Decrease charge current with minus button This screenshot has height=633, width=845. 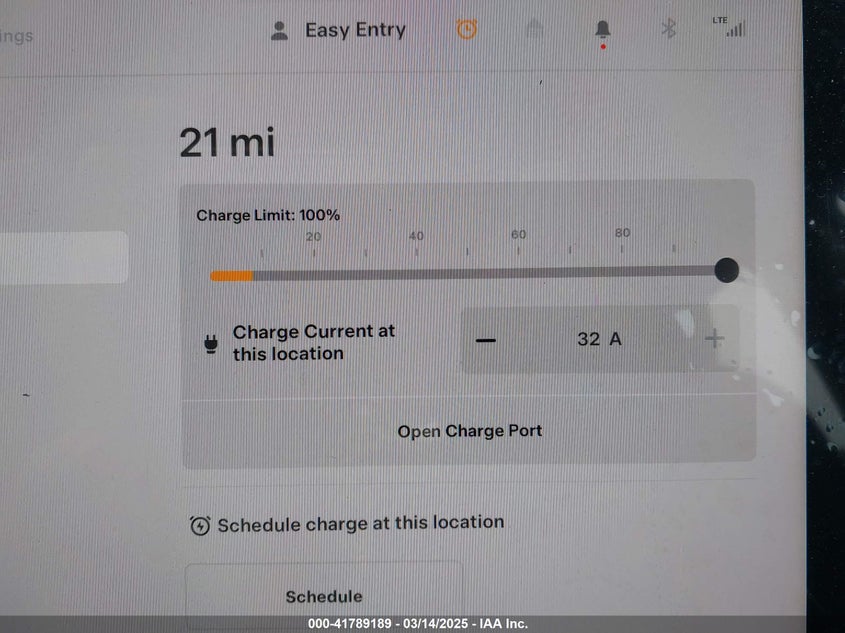(x=486, y=340)
